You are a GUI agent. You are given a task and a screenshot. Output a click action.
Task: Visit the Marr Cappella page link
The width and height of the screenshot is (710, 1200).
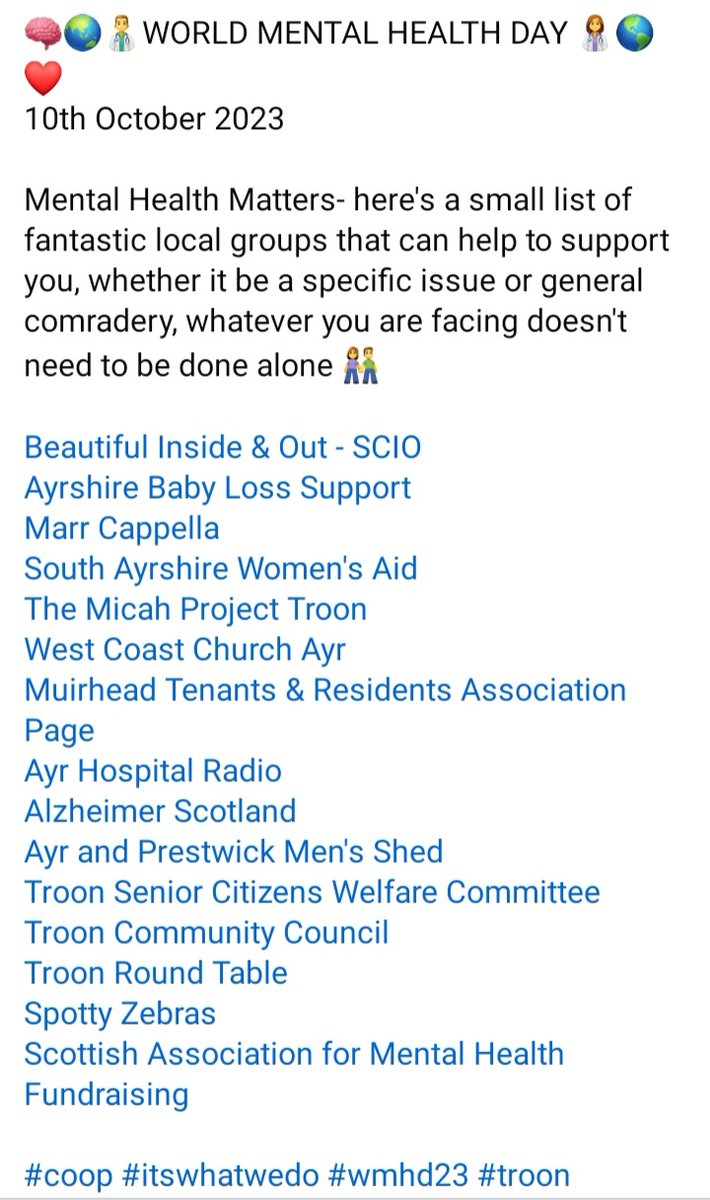[121, 529]
